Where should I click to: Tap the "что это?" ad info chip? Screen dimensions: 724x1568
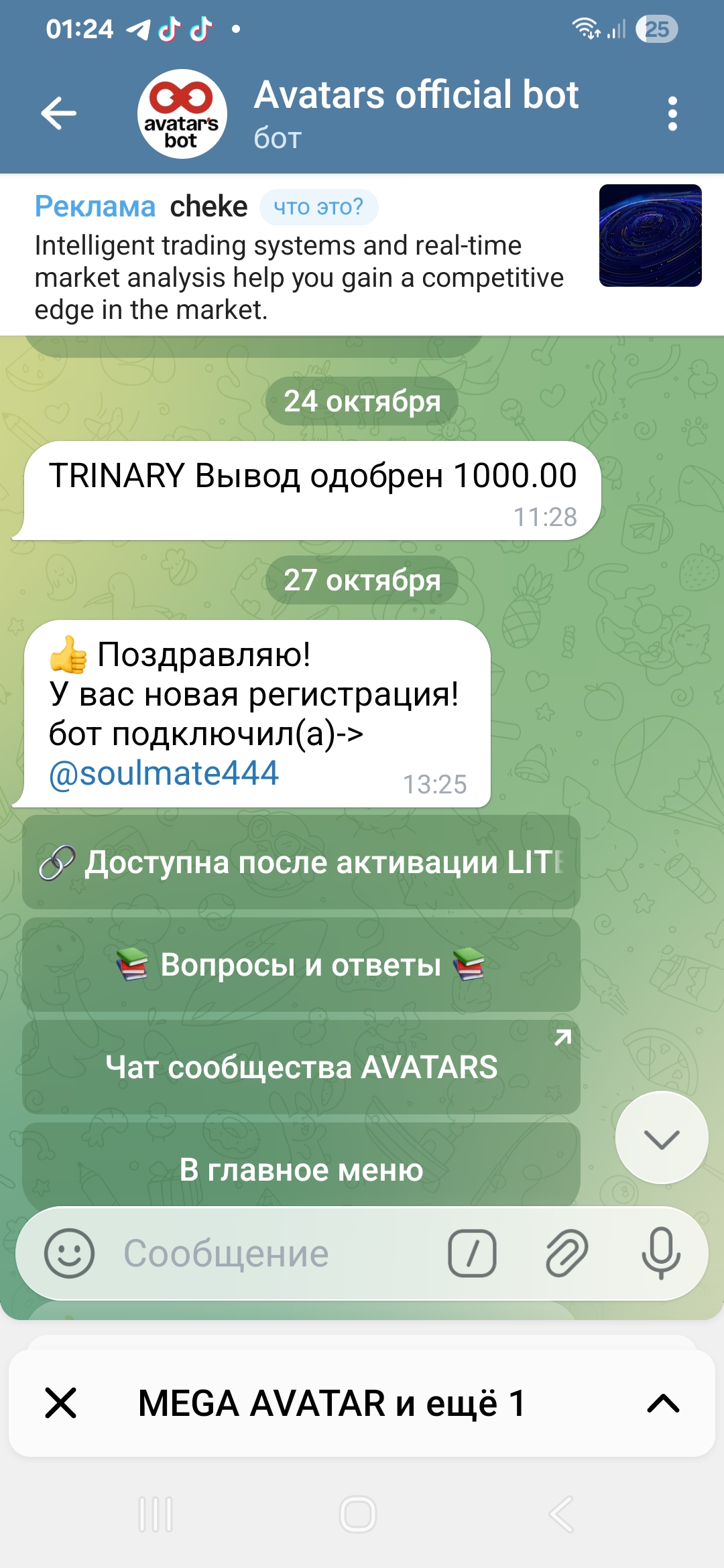318,207
